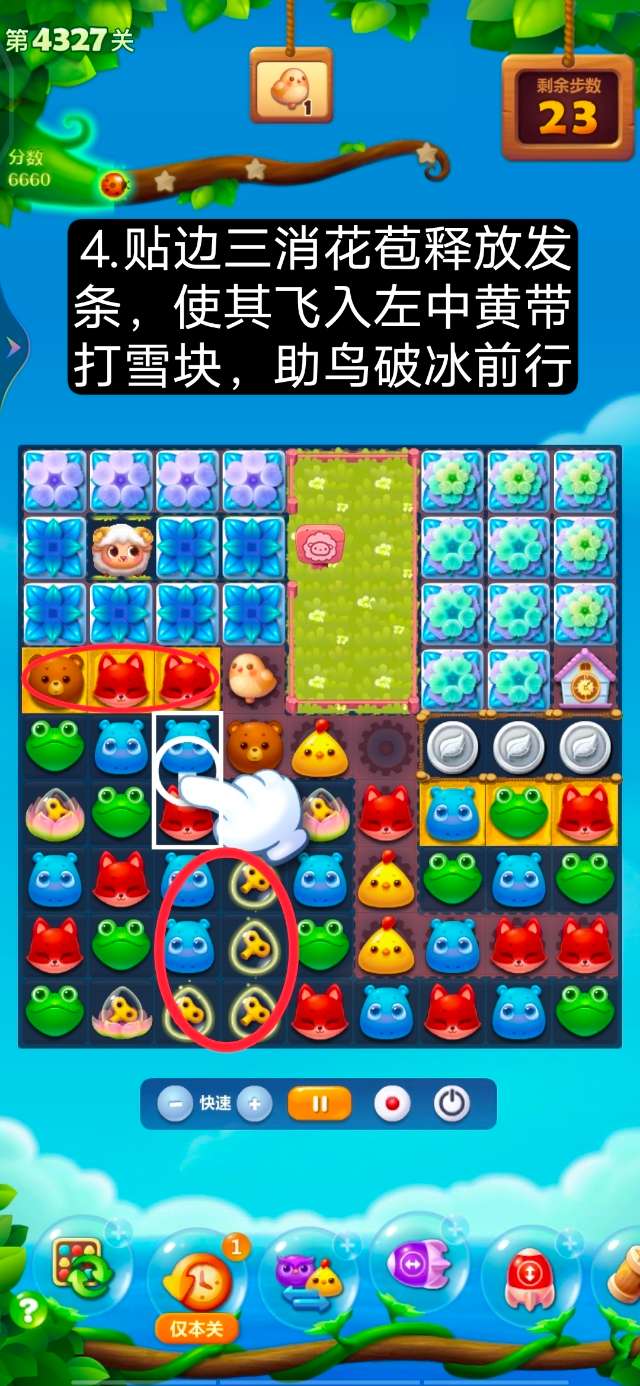Decrease the playback speed with minus

point(175,1104)
